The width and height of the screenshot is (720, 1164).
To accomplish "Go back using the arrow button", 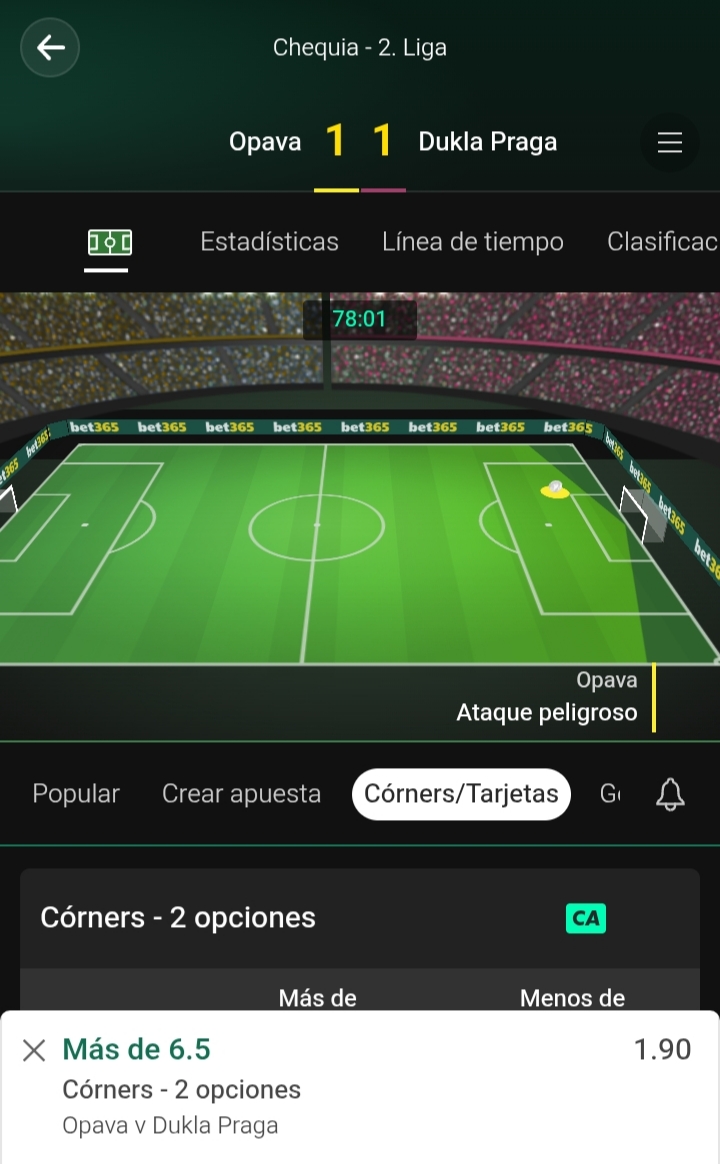I will click(50, 48).
